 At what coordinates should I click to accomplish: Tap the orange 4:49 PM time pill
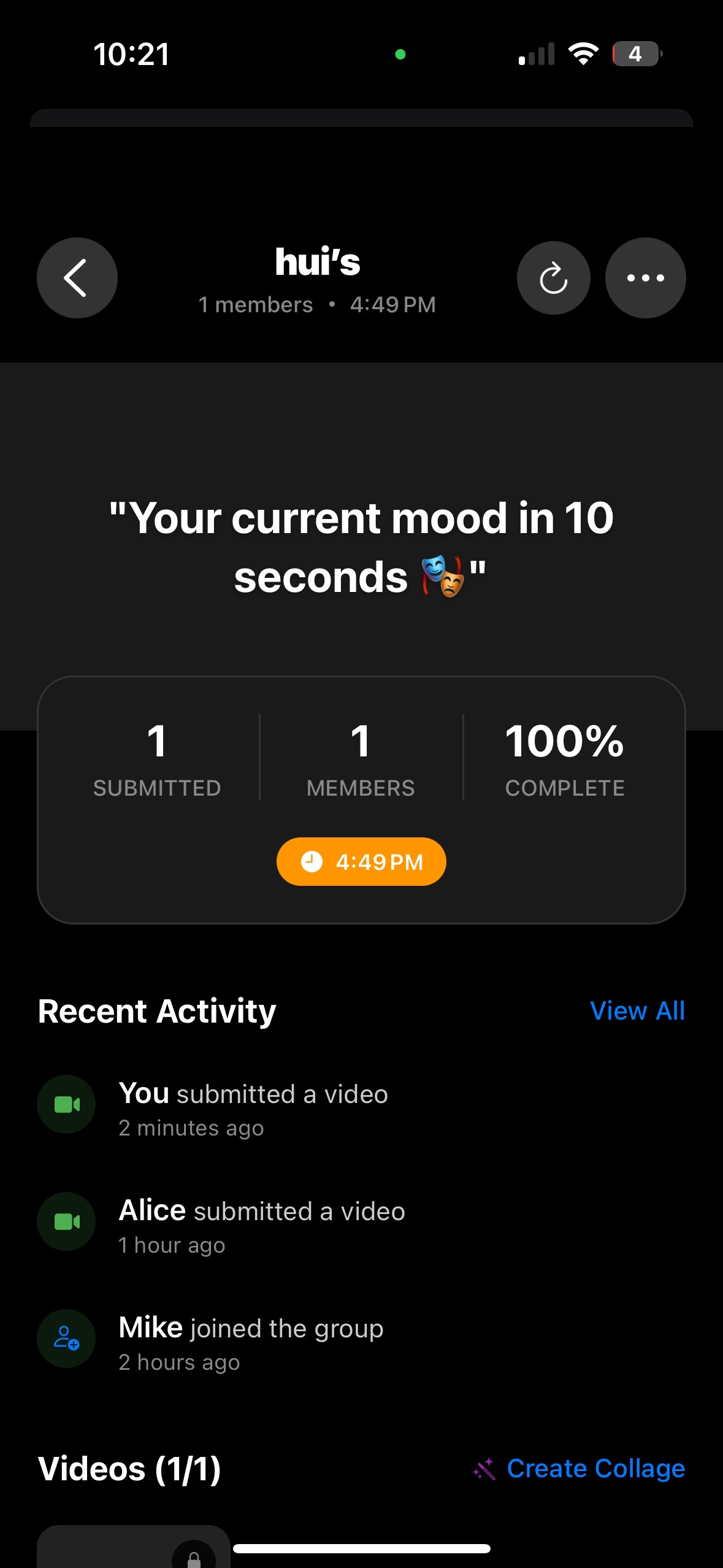coord(361,861)
